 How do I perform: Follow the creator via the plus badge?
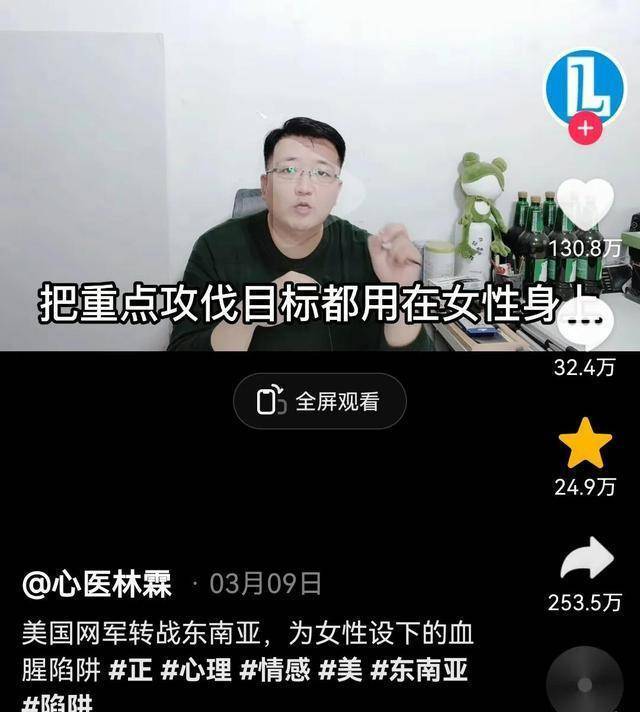585,129
